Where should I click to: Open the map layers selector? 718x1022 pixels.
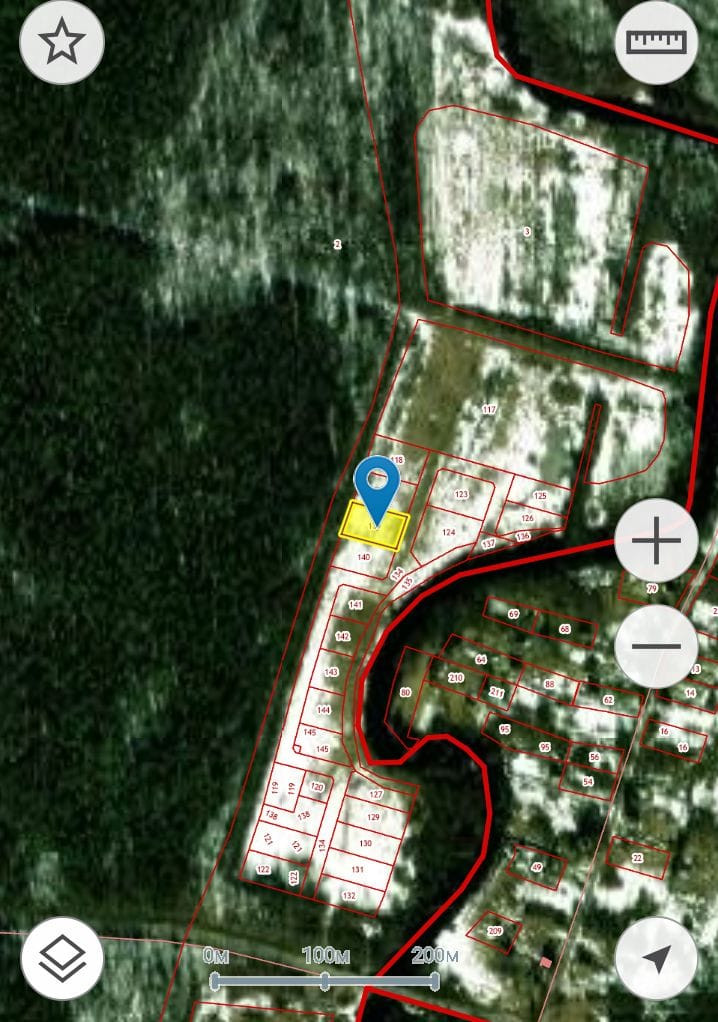pyautogui.click(x=62, y=958)
